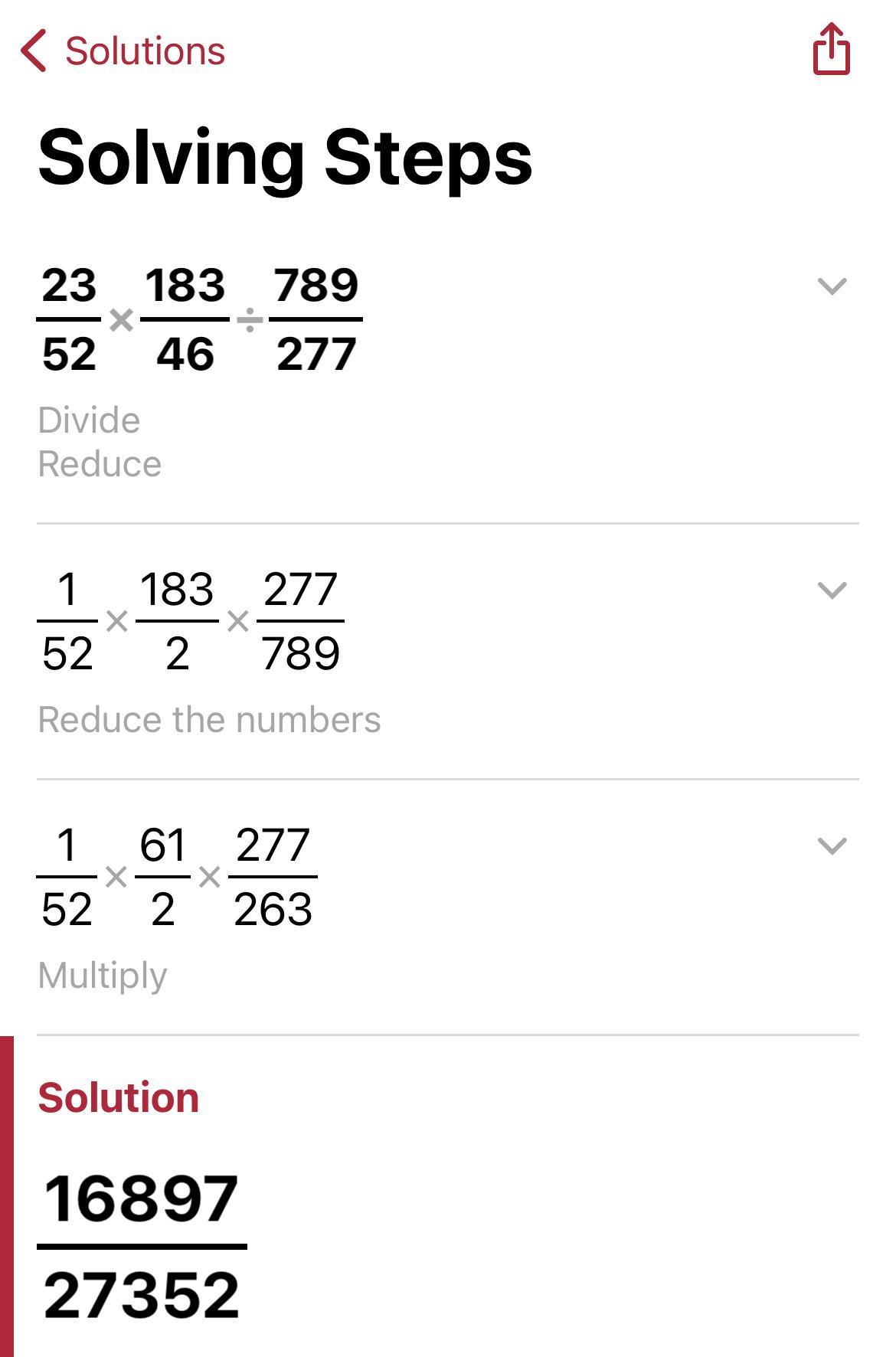The width and height of the screenshot is (896, 1357).
Task: Expand the Multiply step
Action: tap(832, 846)
